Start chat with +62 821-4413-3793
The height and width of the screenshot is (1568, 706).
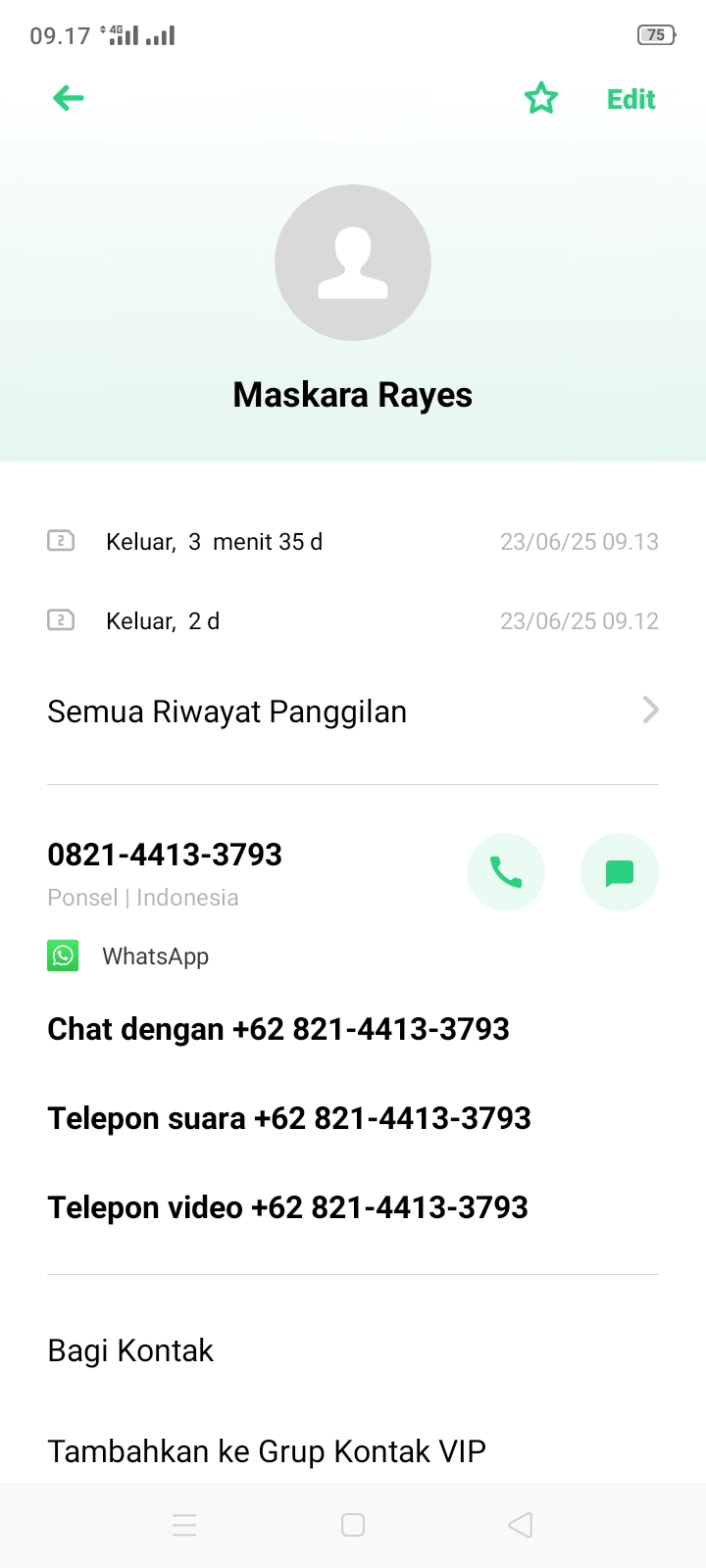(278, 1029)
